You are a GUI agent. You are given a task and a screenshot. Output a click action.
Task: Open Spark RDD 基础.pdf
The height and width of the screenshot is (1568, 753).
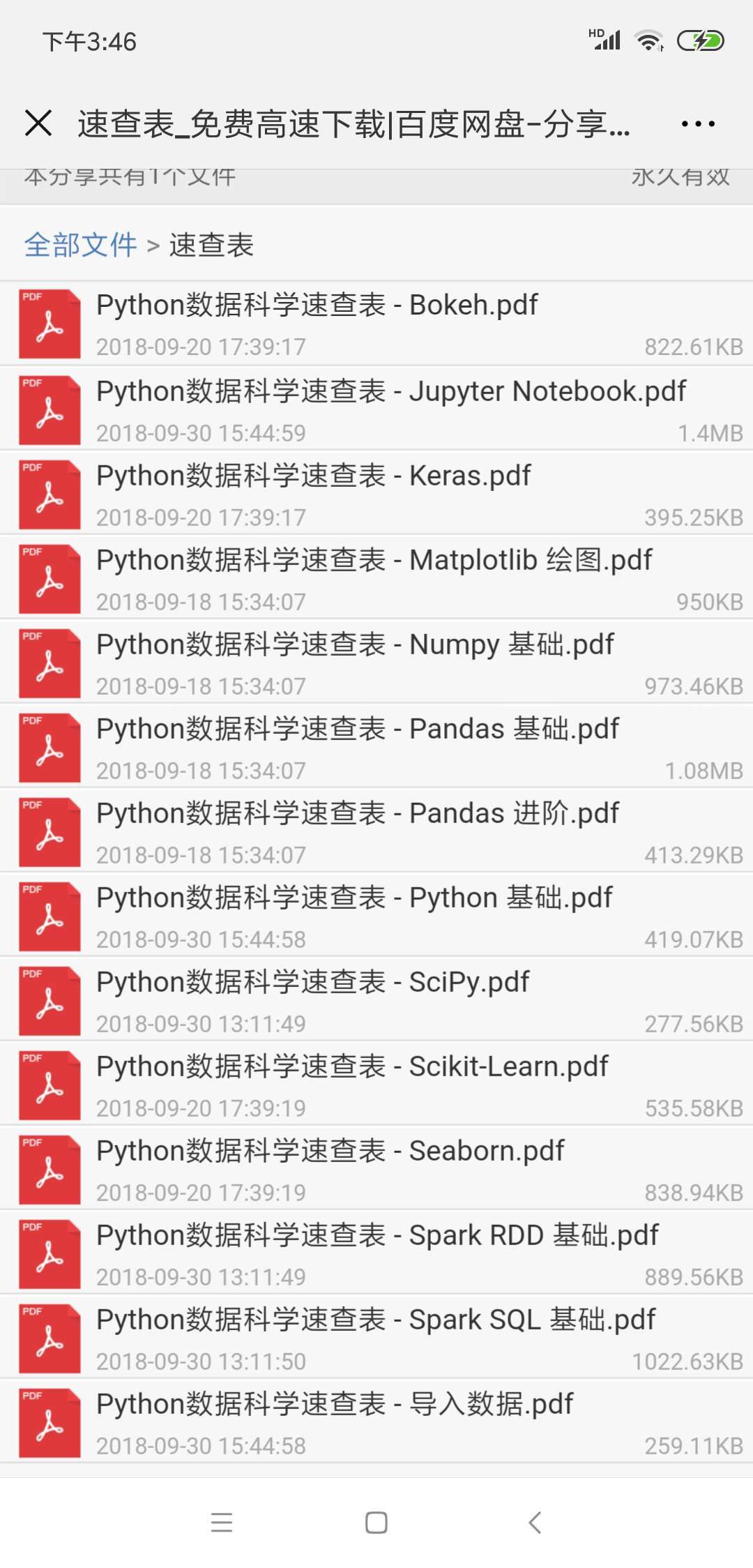(377, 1236)
